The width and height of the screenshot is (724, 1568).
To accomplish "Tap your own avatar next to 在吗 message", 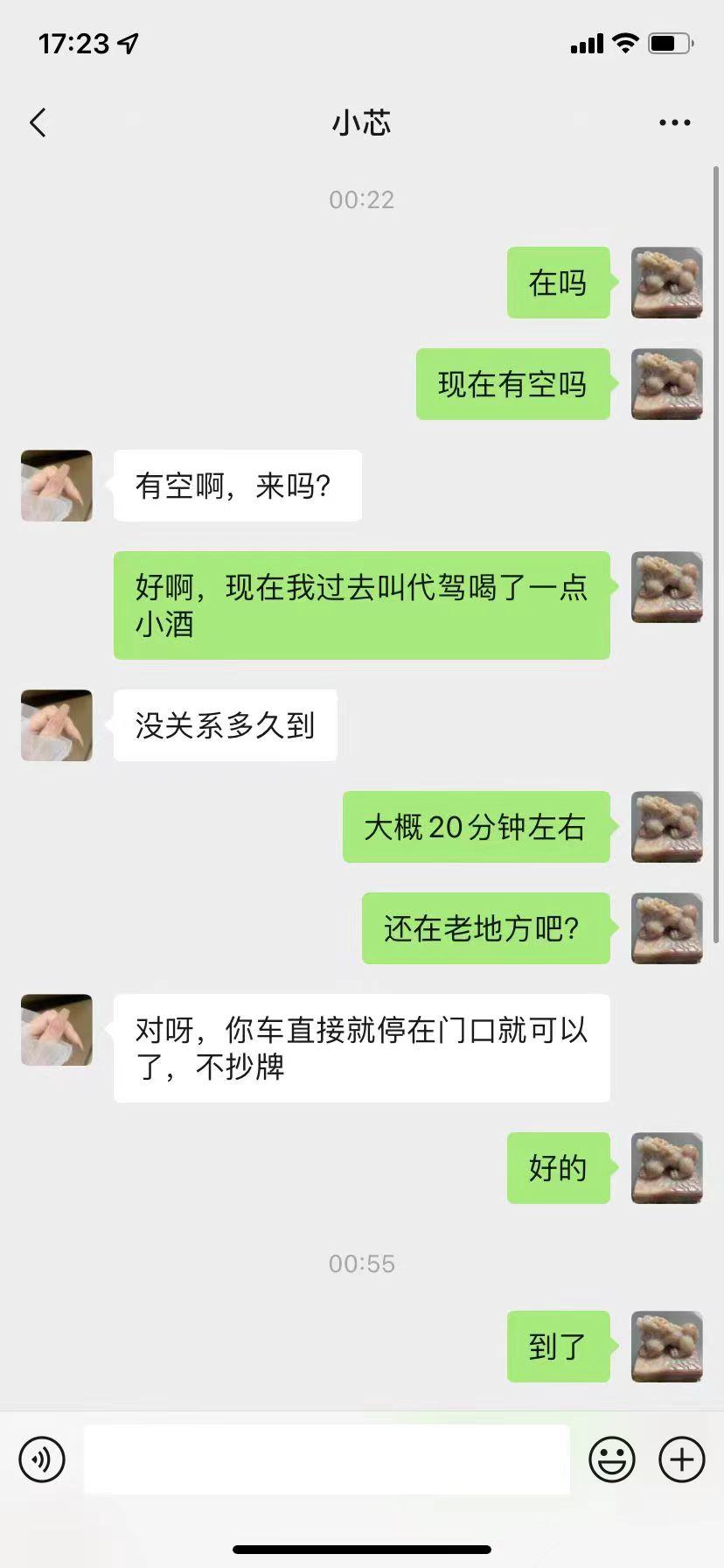I will click(x=666, y=283).
